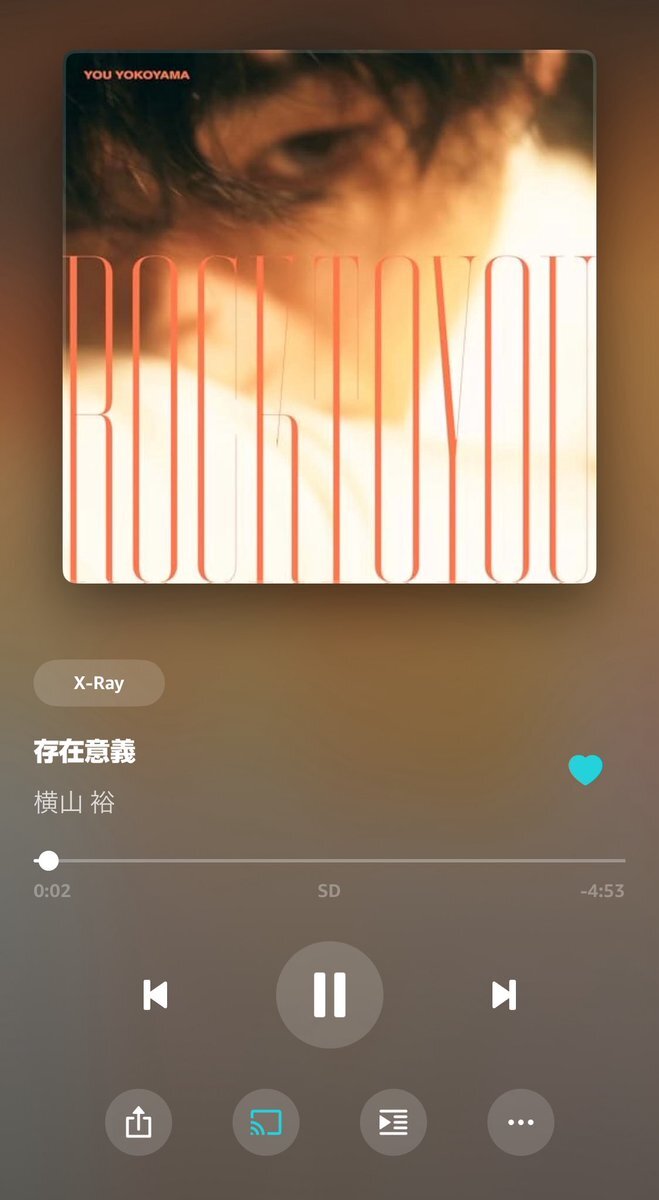Skip to the next track
Screen dimensions: 659x1200
click(x=504, y=995)
